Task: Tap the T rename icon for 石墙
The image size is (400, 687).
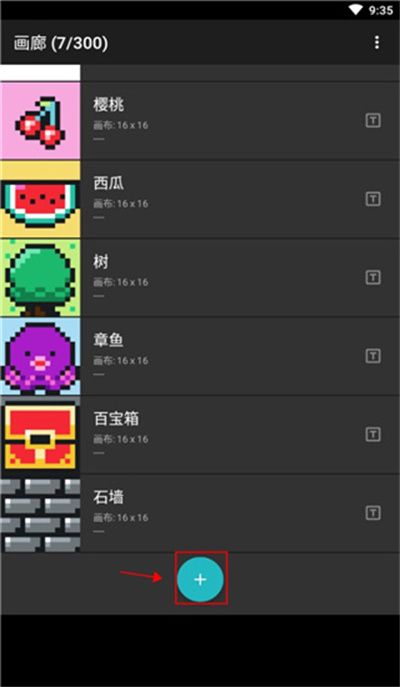Action: [x=373, y=513]
